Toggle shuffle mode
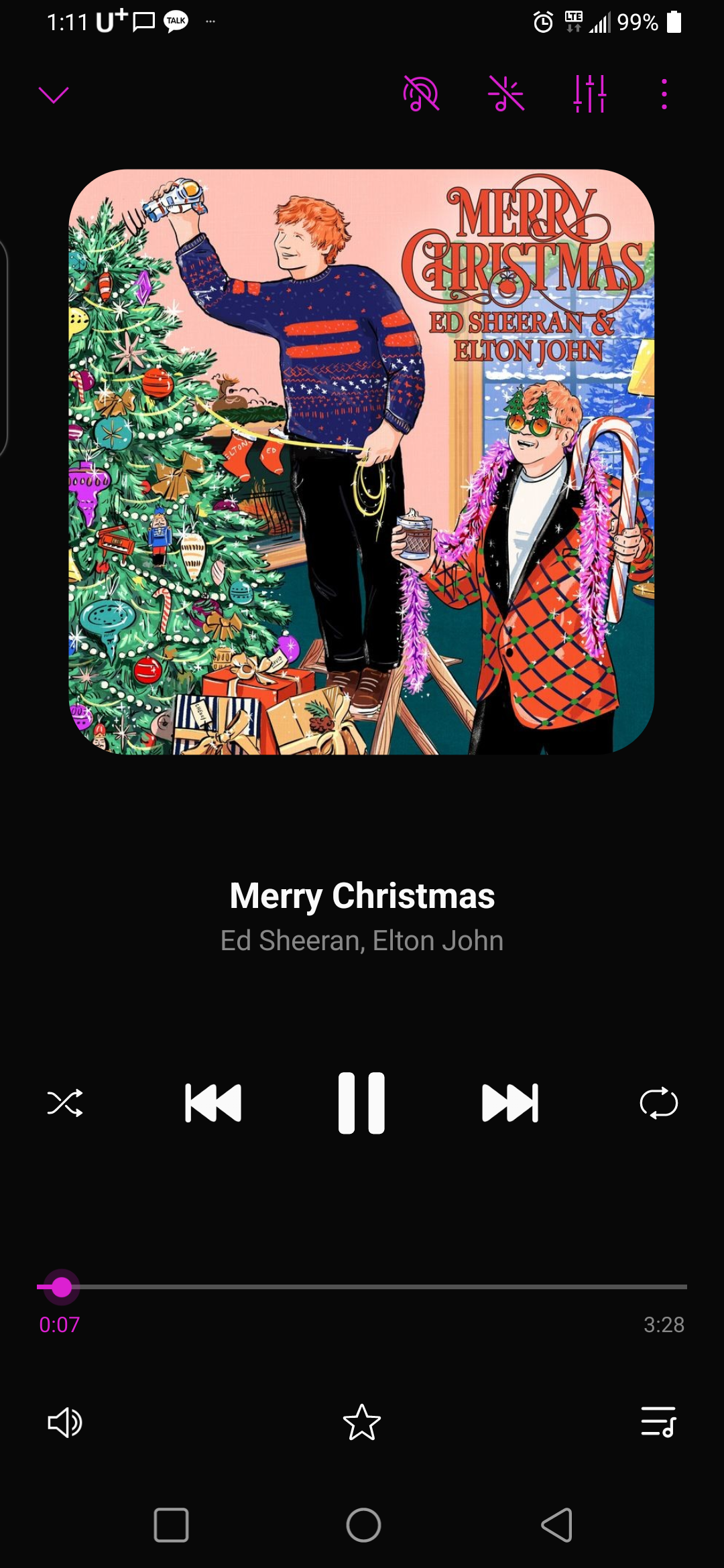 65,1103
